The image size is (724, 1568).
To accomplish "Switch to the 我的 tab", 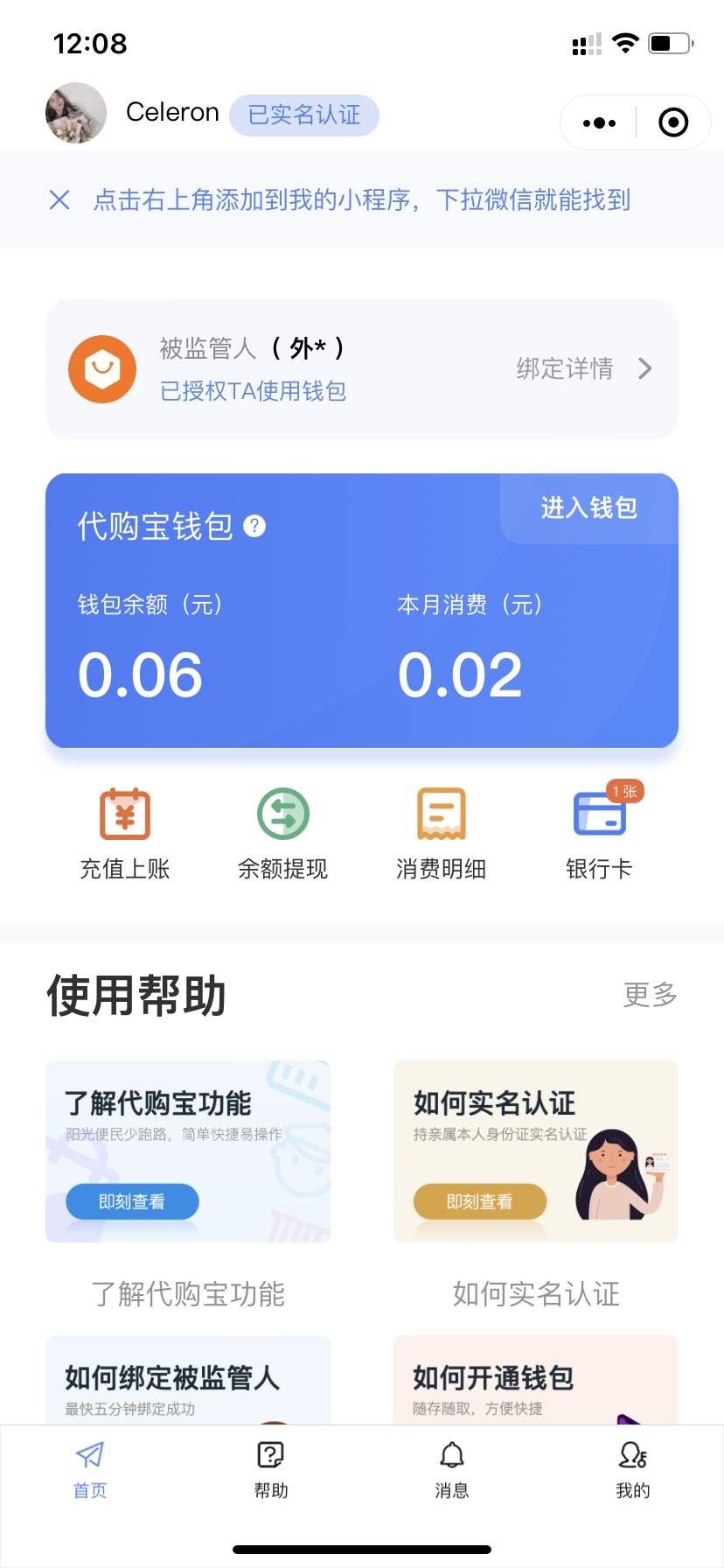I will [x=633, y=1470].
